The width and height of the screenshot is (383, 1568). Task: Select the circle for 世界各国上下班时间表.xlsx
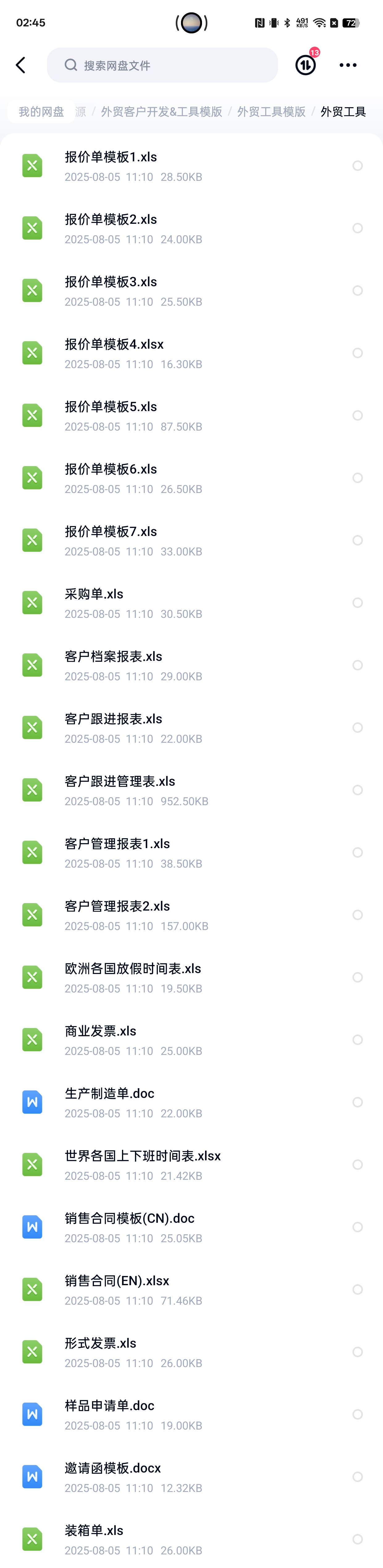click(x=357, y=1164)
